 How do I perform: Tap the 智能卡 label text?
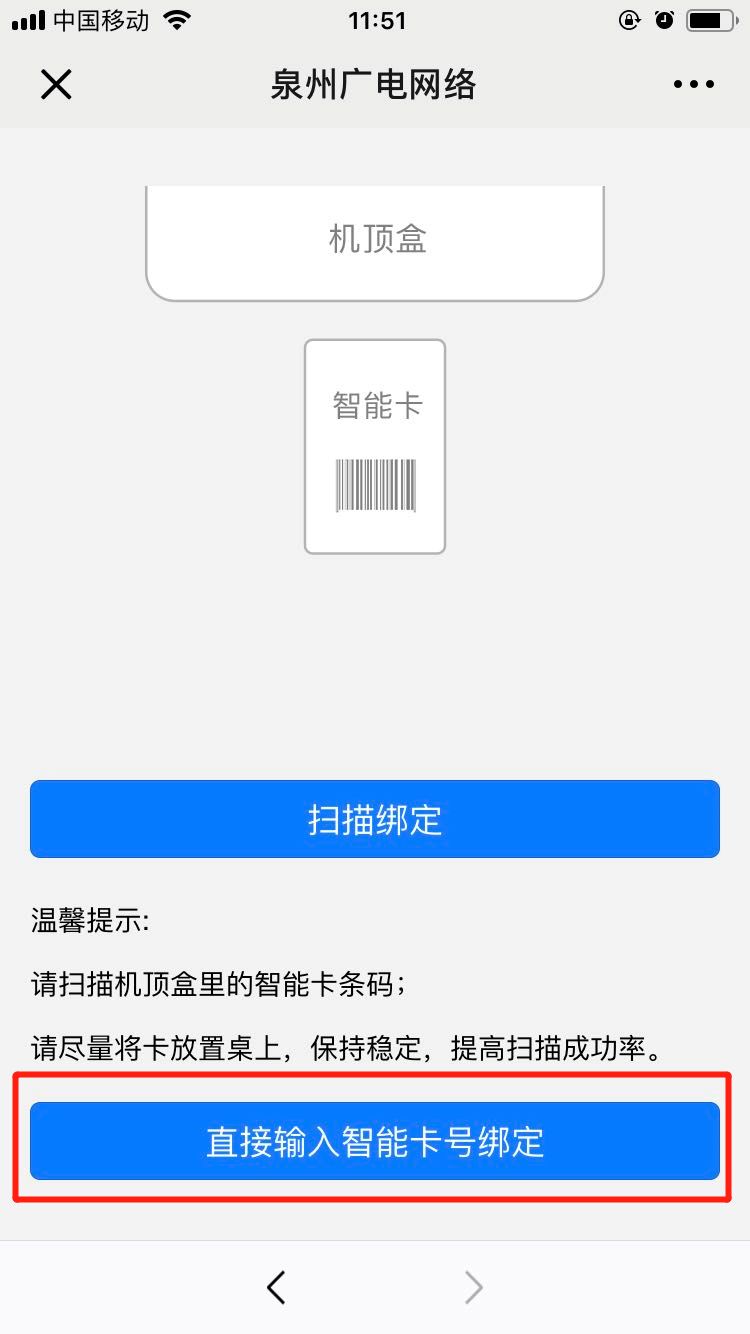coord(375,403)
